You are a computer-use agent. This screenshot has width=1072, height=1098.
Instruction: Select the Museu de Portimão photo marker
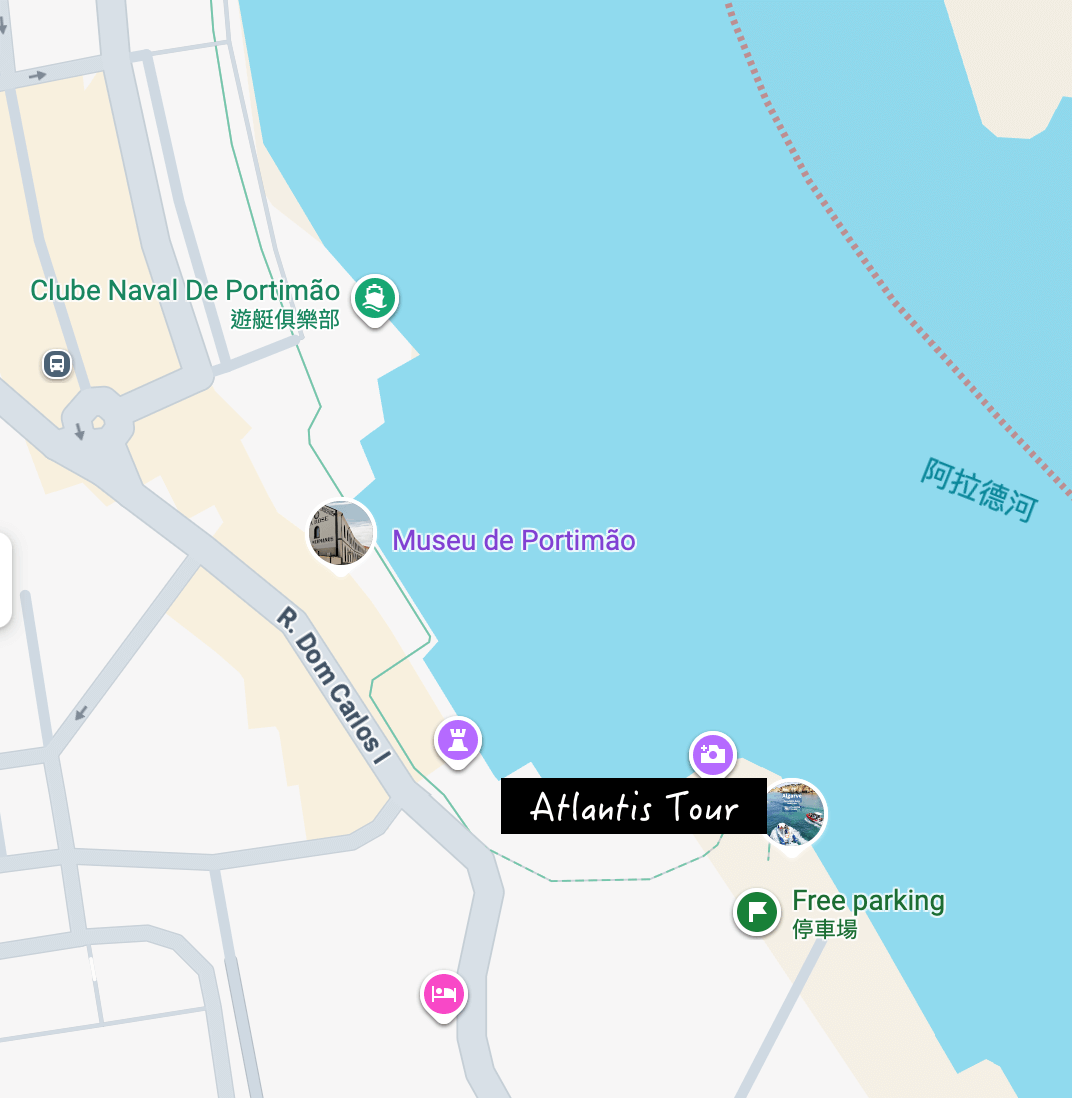tap(341, 534)
